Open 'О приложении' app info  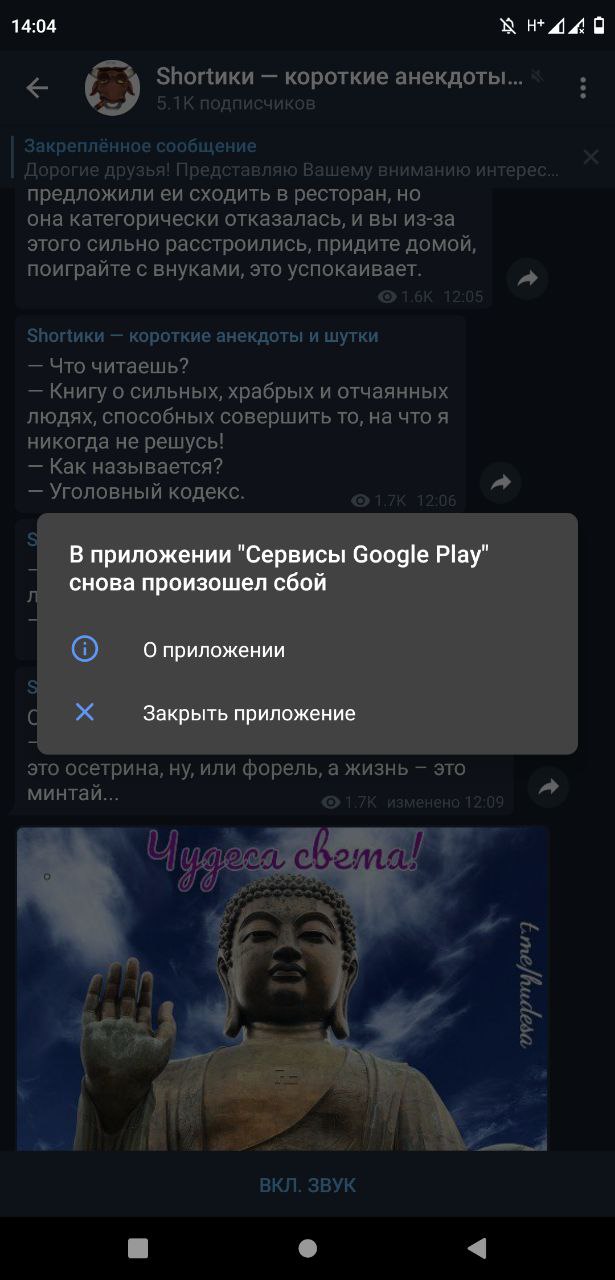click(213, 650)
